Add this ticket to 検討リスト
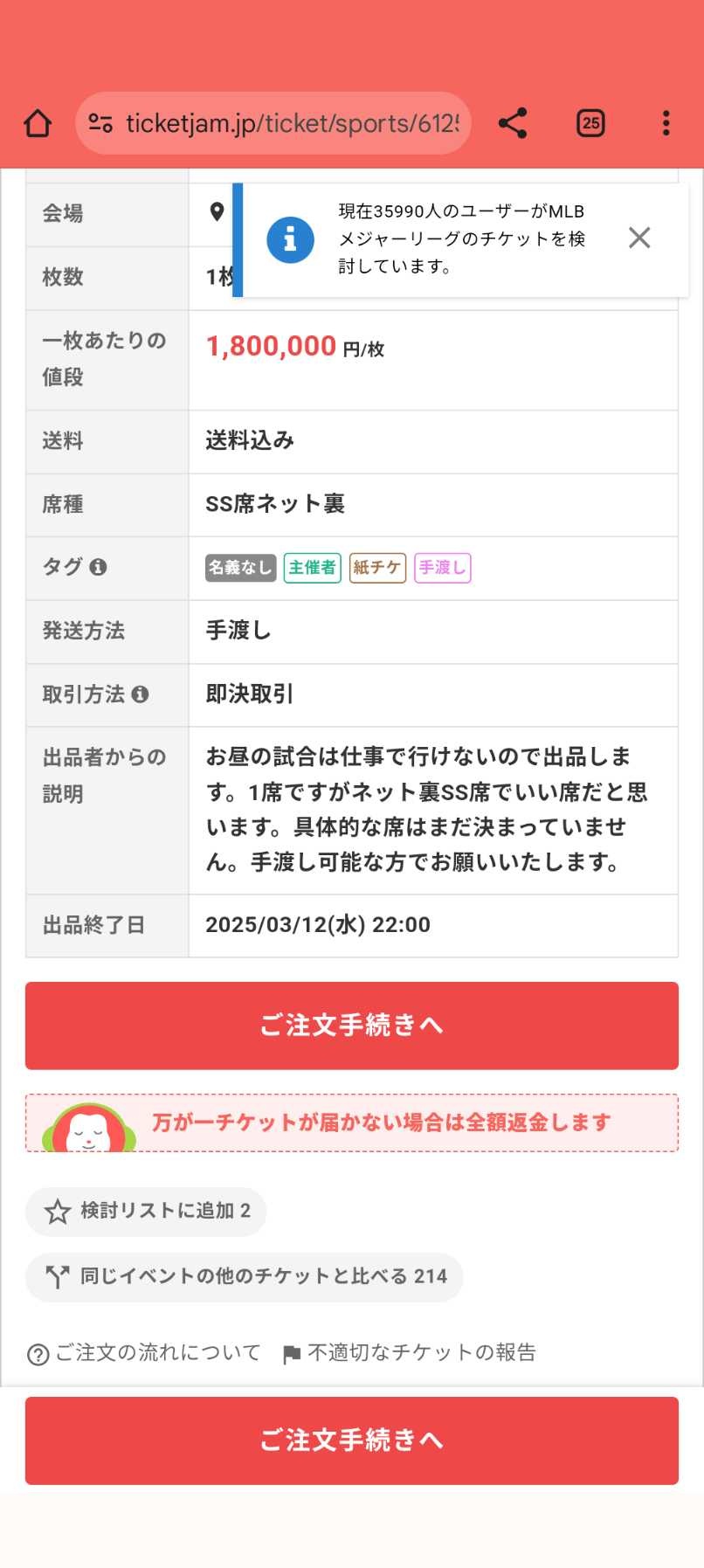 tap(146, 1212)
